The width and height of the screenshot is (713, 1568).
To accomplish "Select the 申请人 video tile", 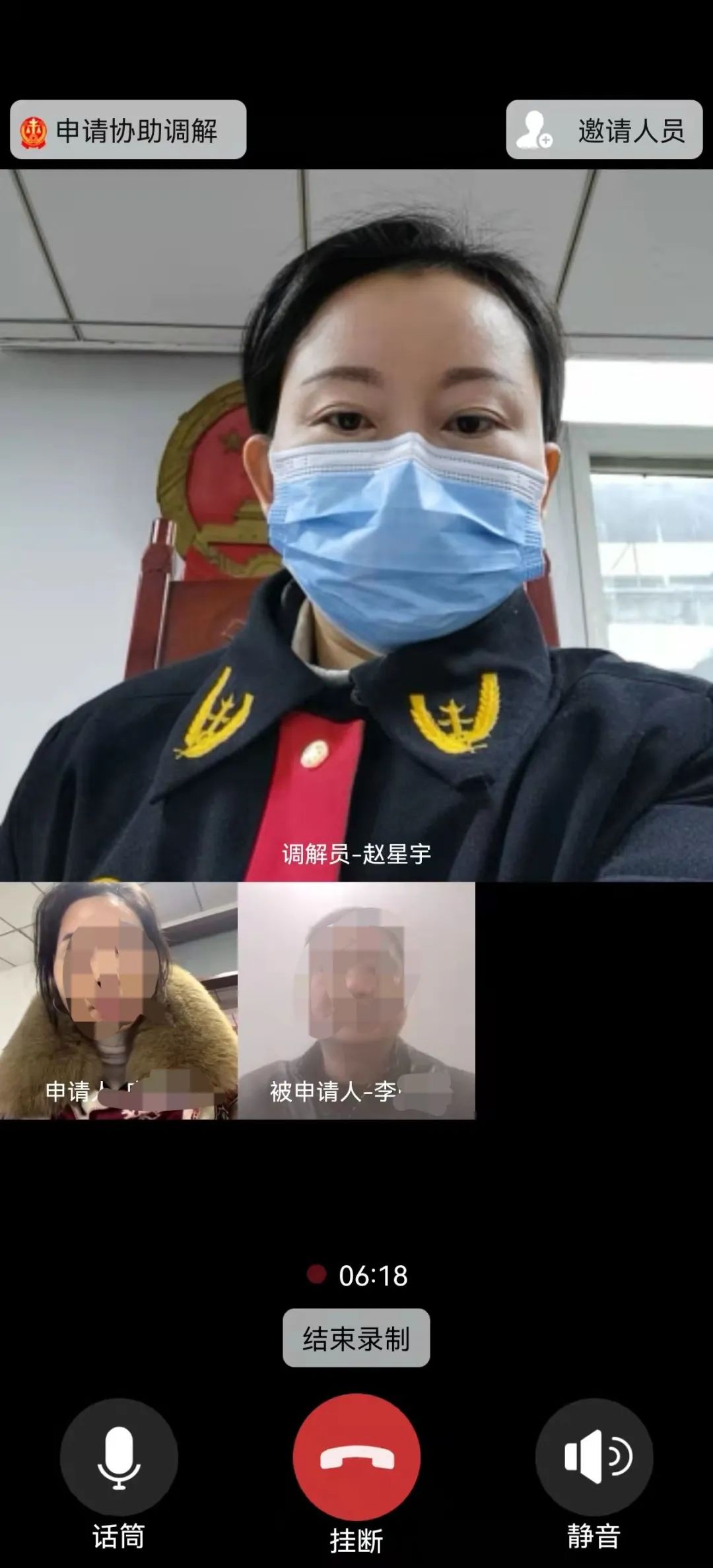I will point(119,1000).
